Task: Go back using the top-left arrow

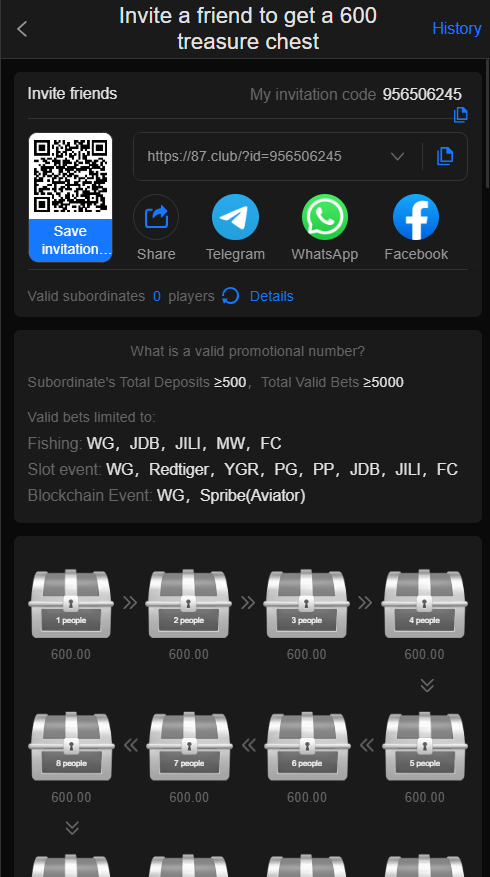Action: pos(22,29)
